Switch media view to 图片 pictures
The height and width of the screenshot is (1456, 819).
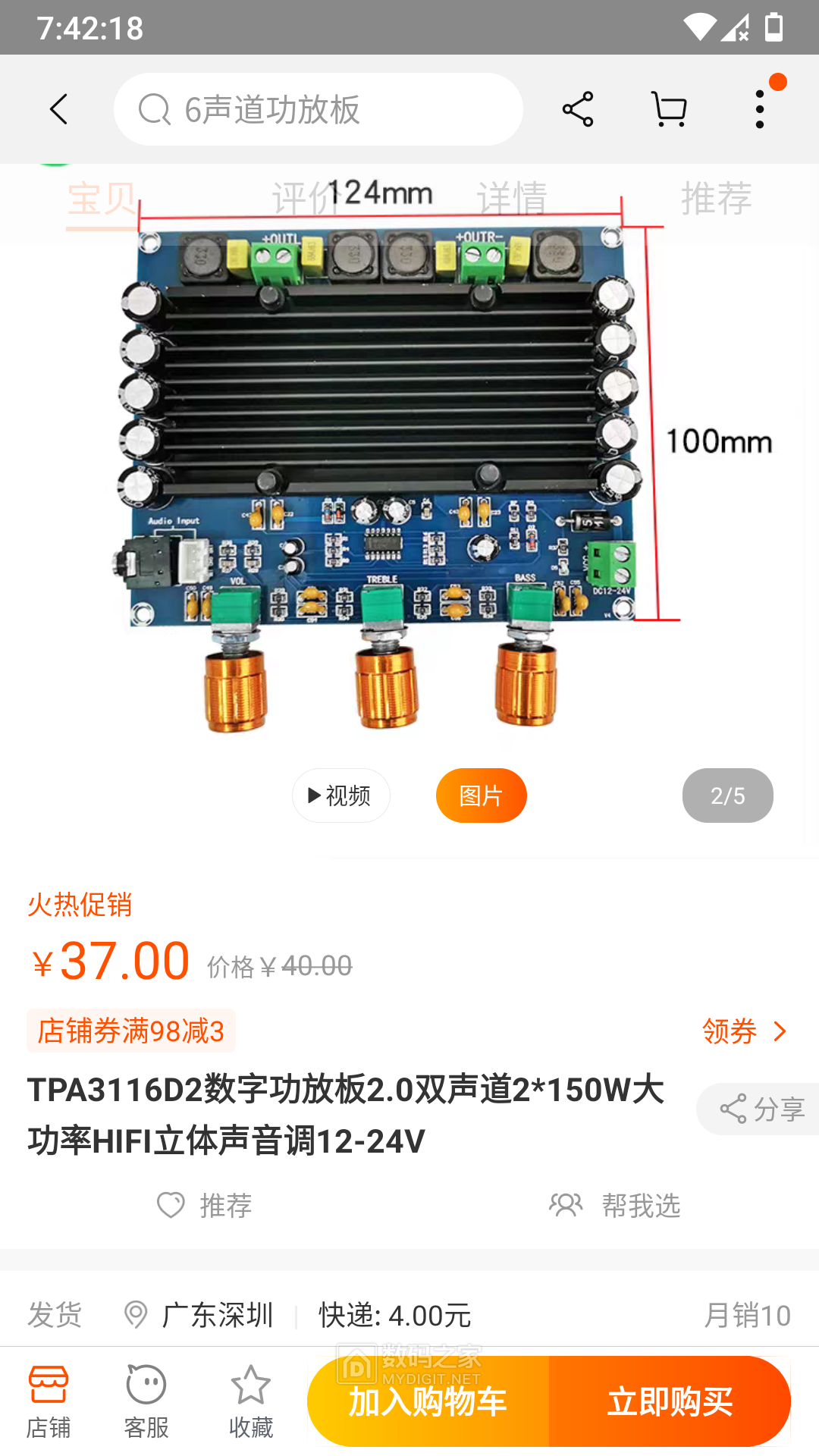coord(481,795)
